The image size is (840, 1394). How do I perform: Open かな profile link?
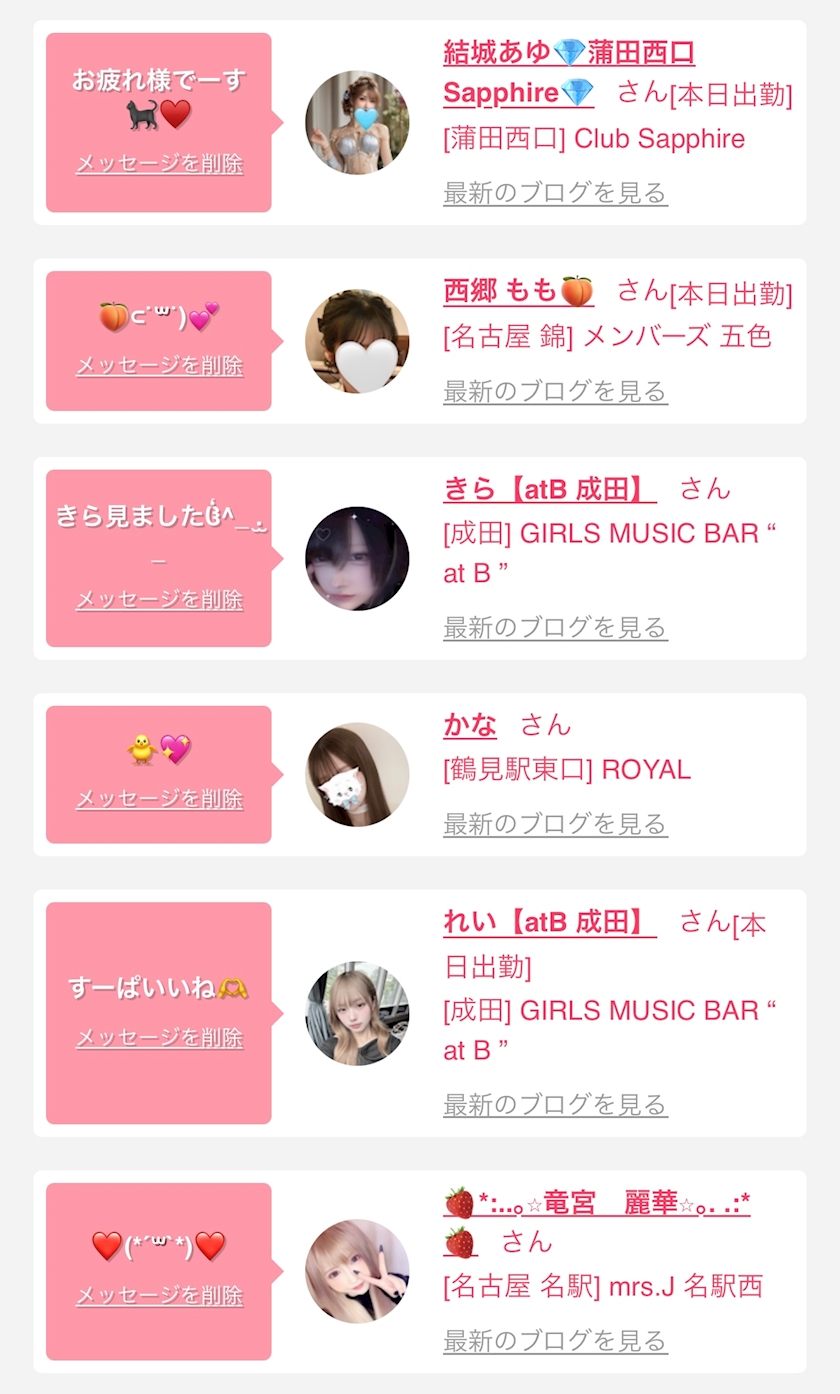tap(470, 725)
